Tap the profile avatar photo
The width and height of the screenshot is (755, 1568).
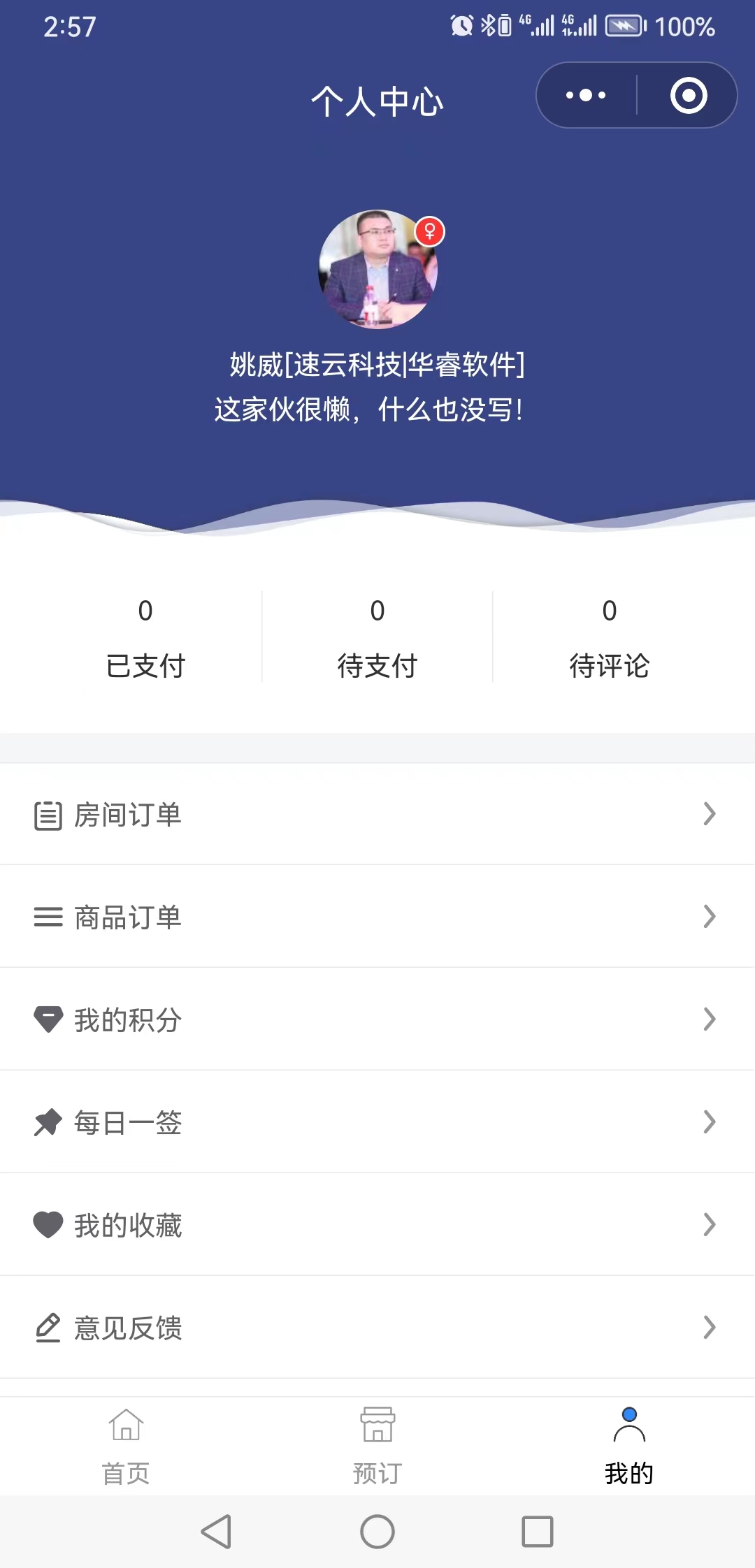(x=377, y=269)
